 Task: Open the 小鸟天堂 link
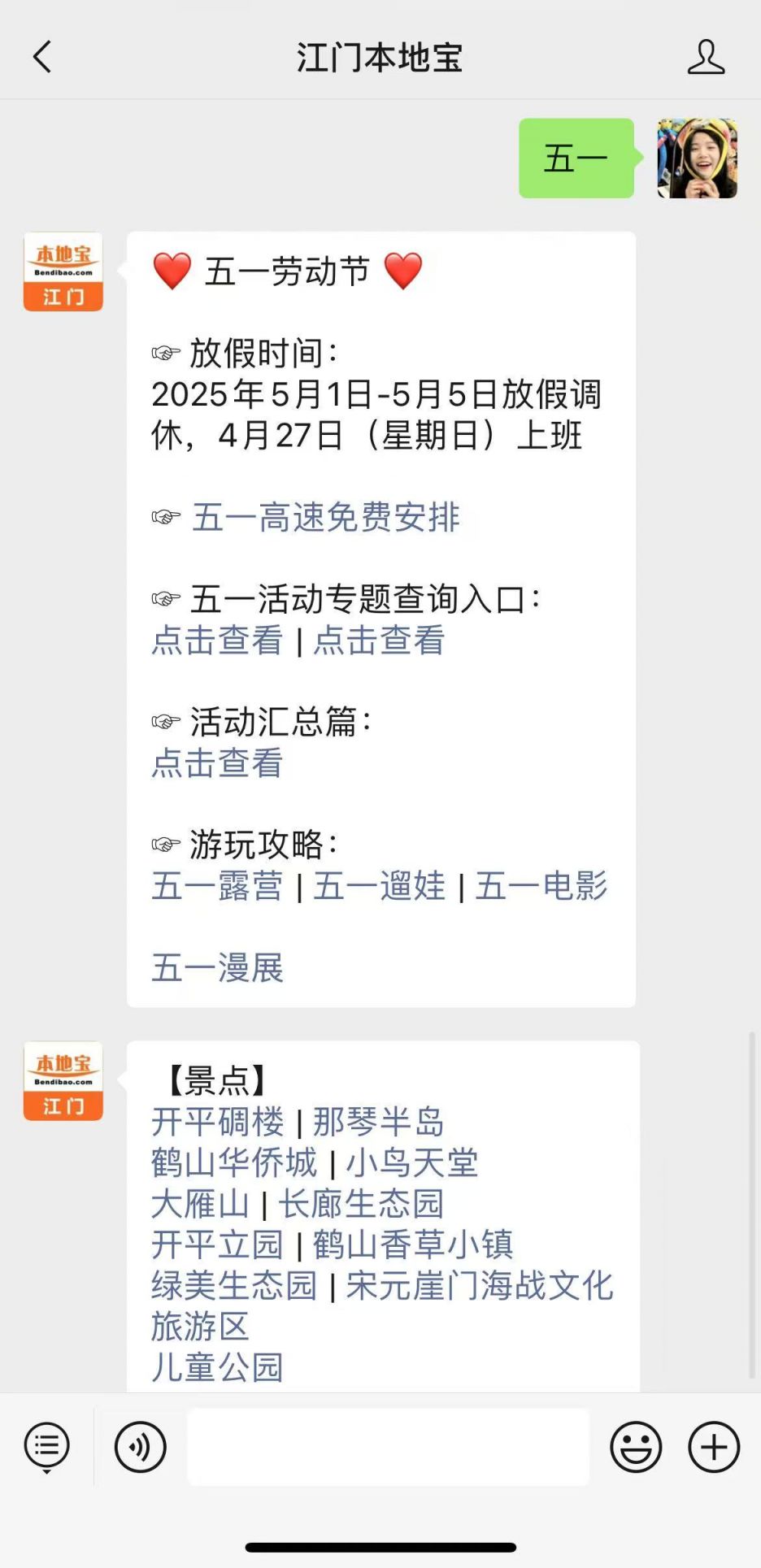[x=412, y=1163]
